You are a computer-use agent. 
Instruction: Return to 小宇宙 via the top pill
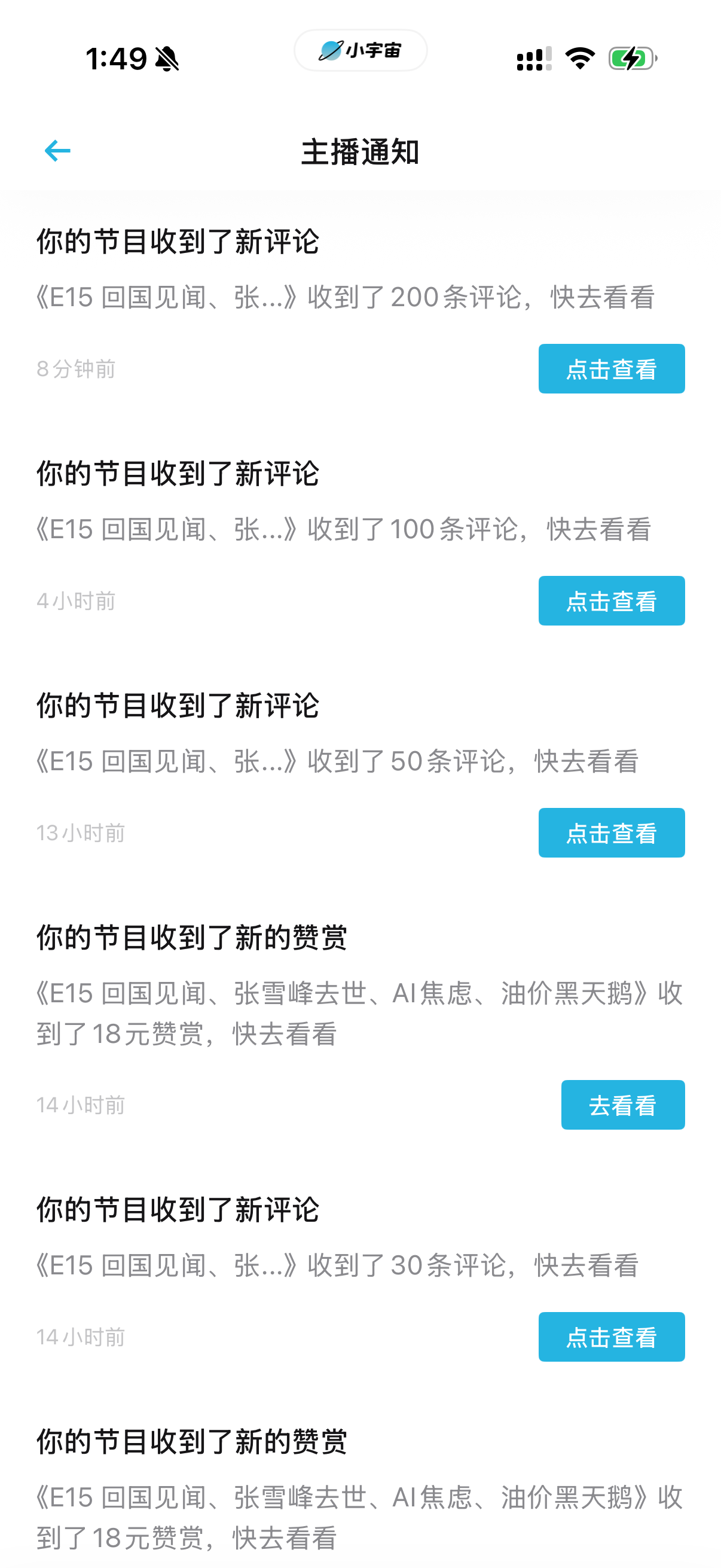click(x=360, y=50)
